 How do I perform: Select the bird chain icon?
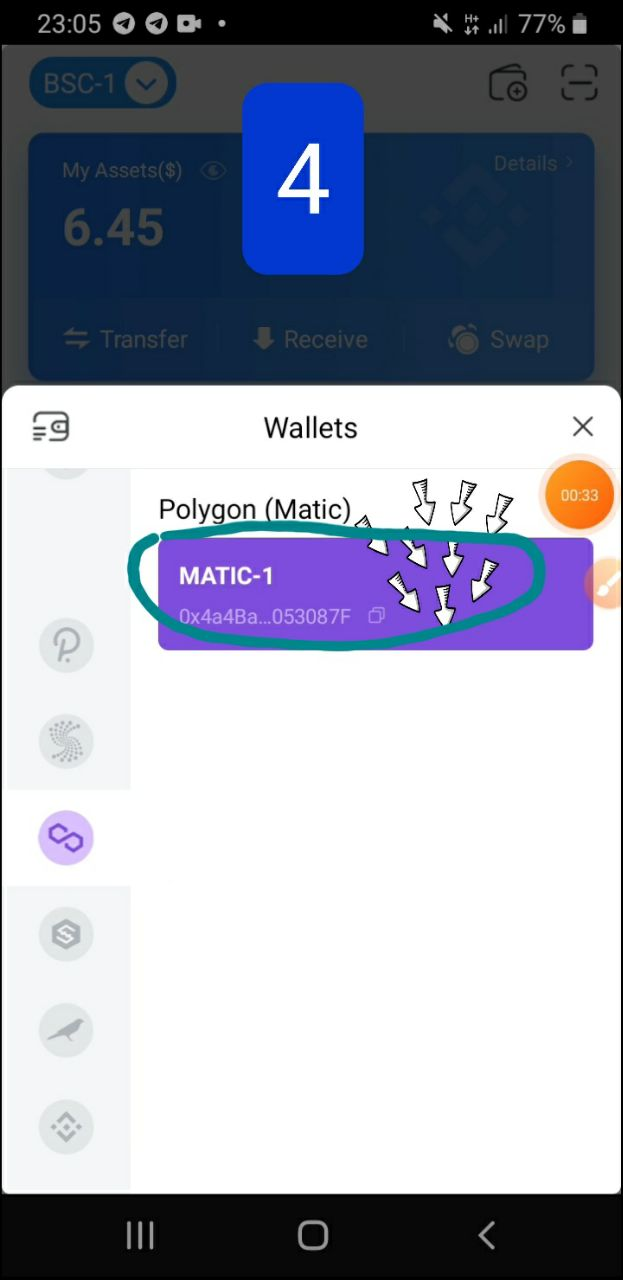pos(66,1030)
